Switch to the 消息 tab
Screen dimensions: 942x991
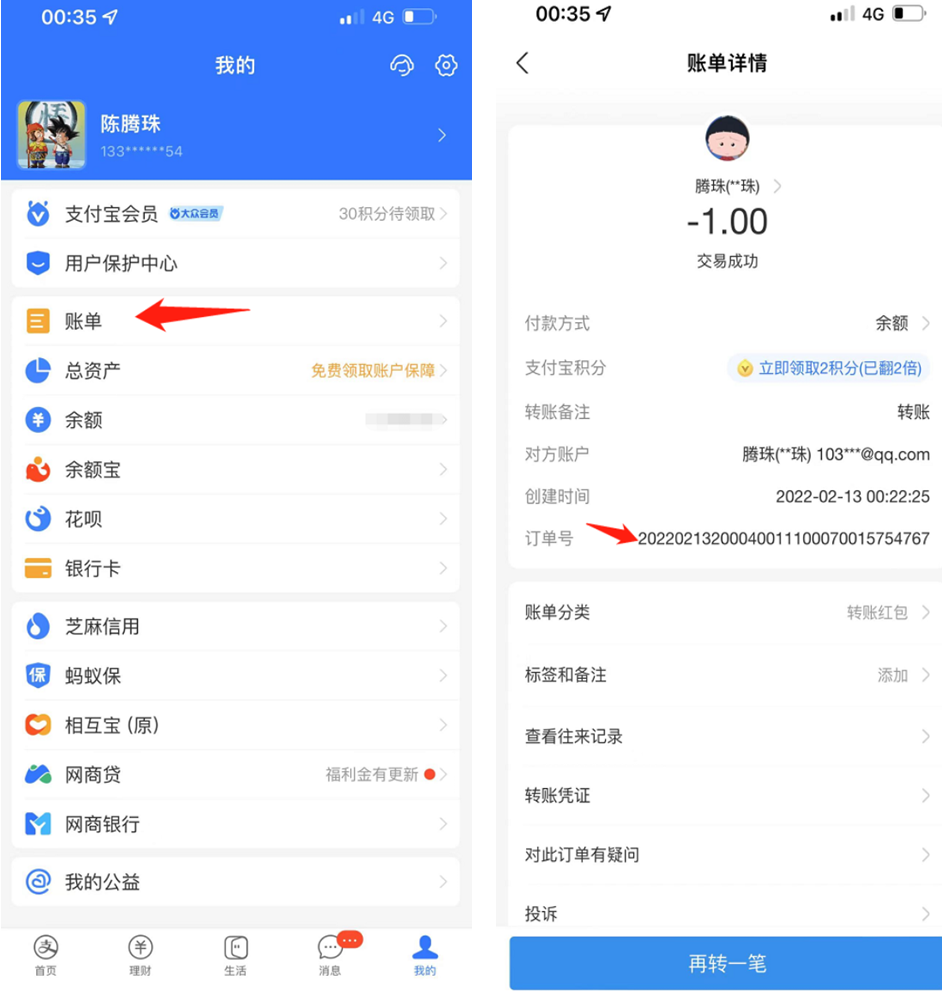331,955
